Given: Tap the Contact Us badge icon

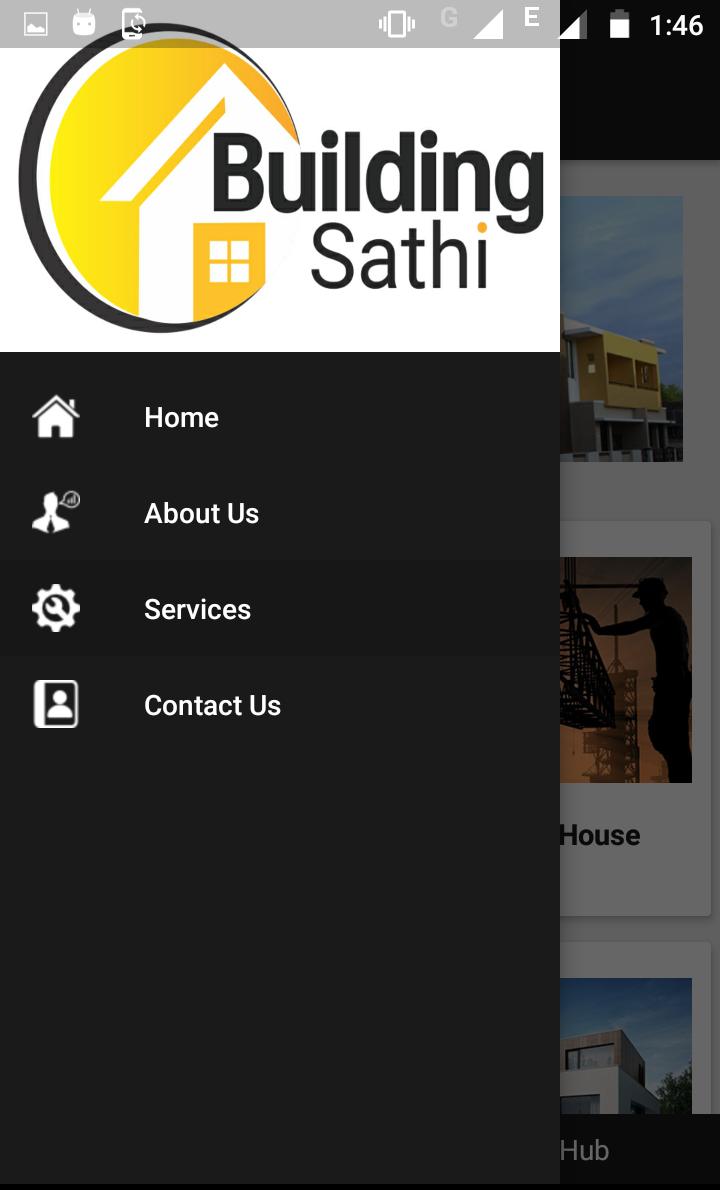Looking at the screenshot, I should pos(55,704).
